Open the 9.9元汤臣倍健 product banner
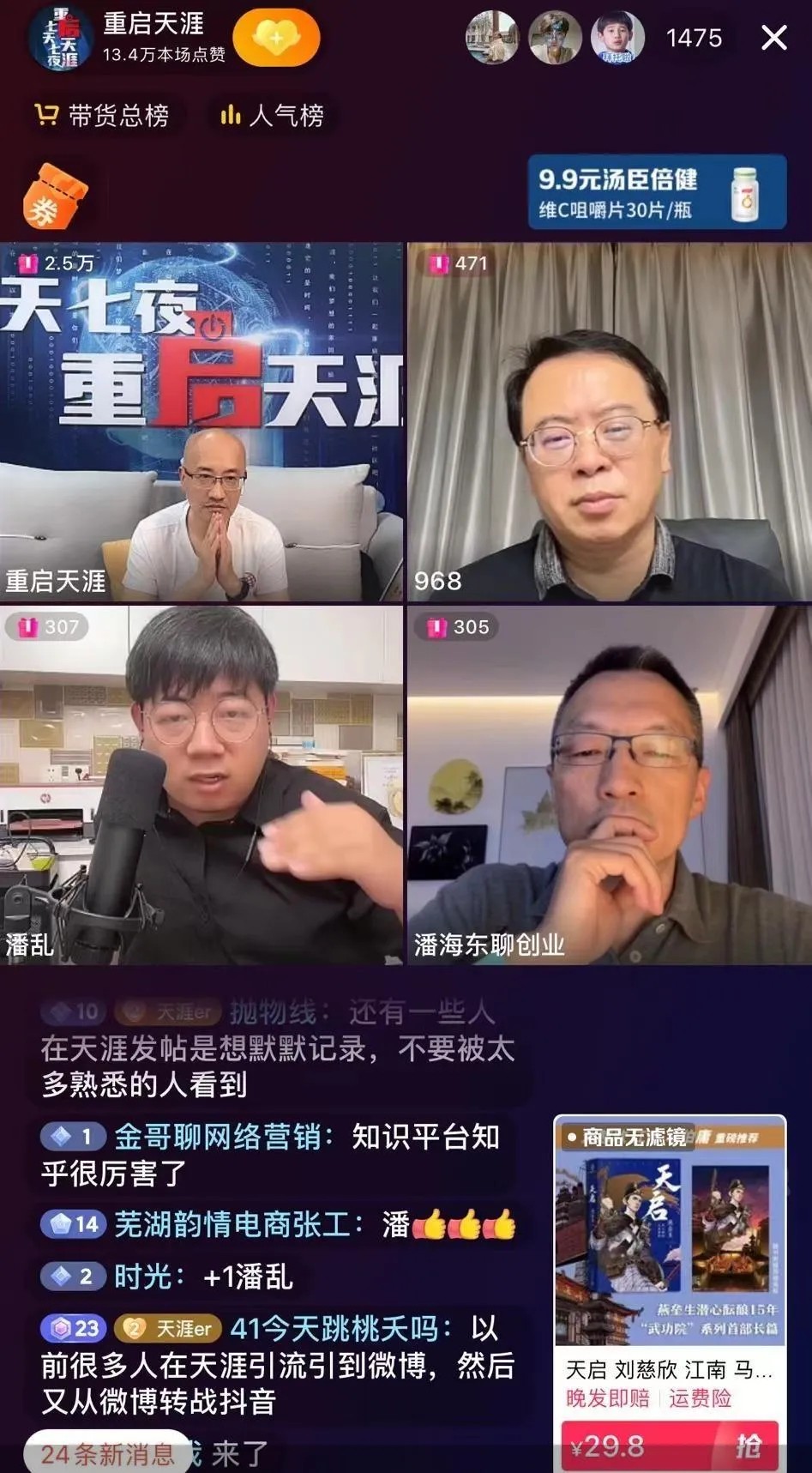Screen dimensions: 812x1473 coord(656,192)
